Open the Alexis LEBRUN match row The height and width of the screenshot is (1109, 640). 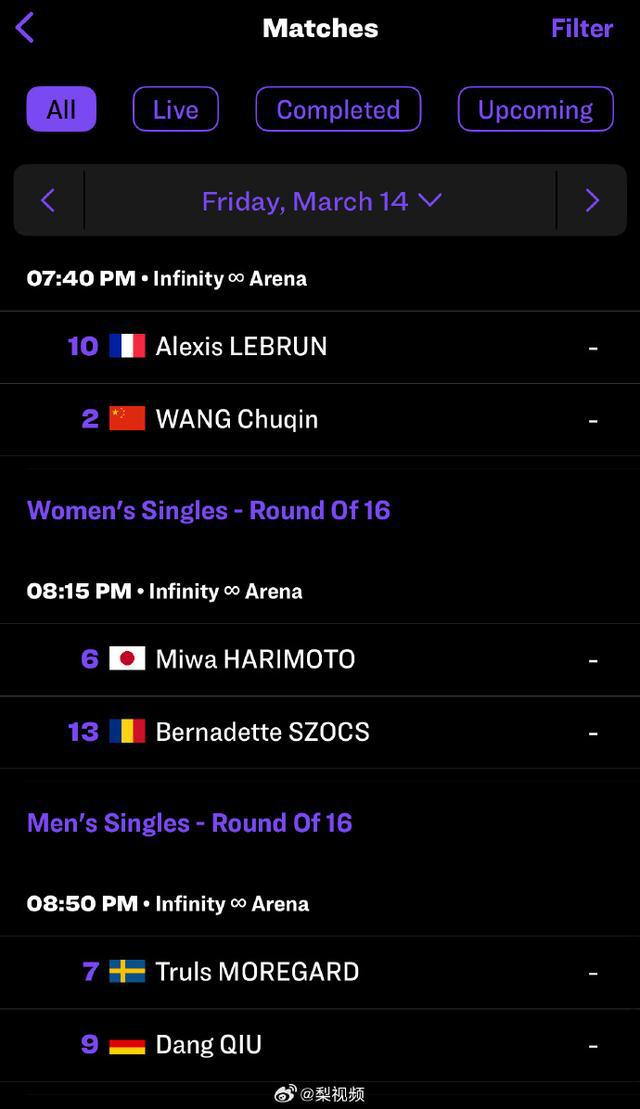320,347
